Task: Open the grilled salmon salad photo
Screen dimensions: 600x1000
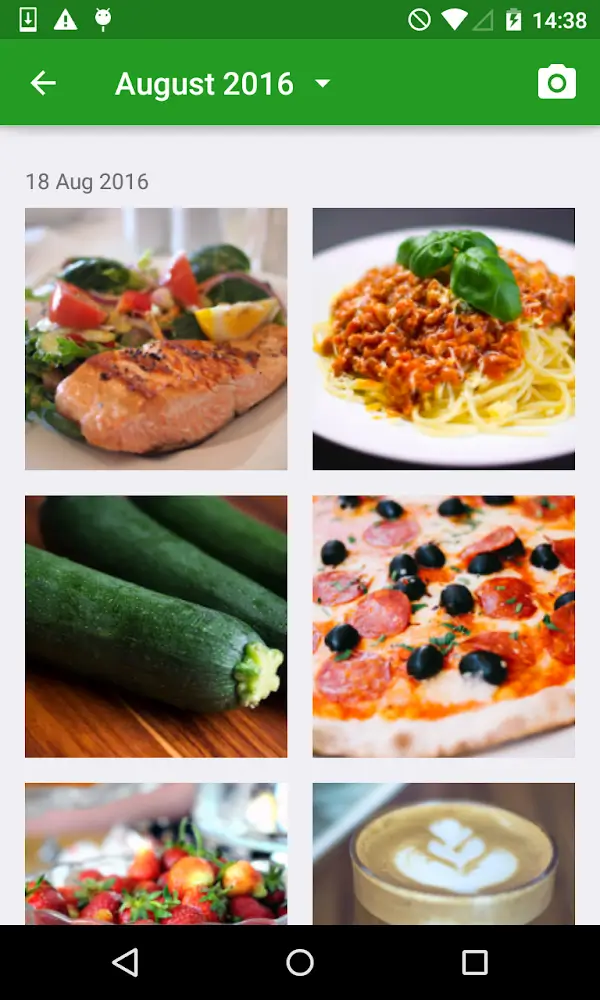Action: coord(156,339)
